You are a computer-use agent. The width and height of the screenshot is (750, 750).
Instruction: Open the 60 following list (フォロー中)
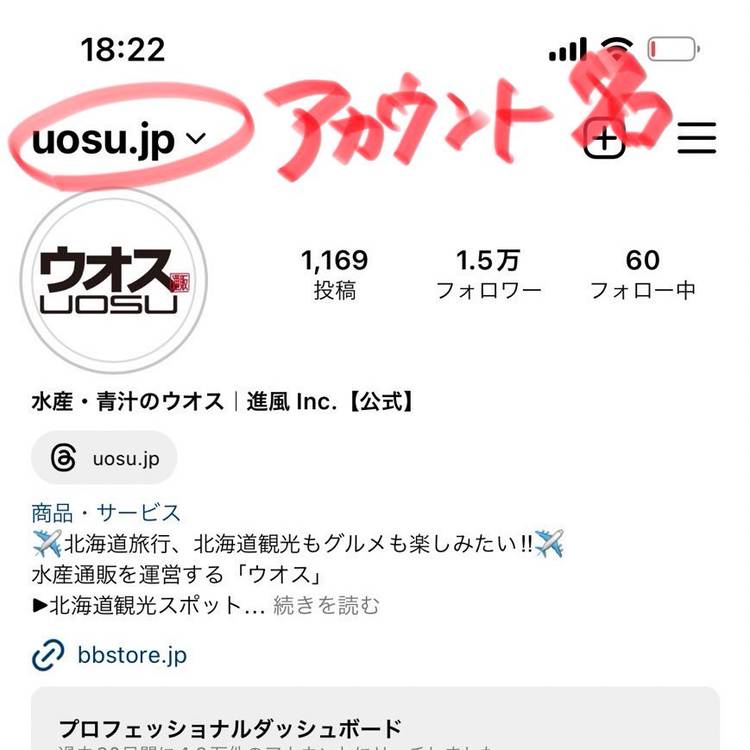tap(642, 275)
